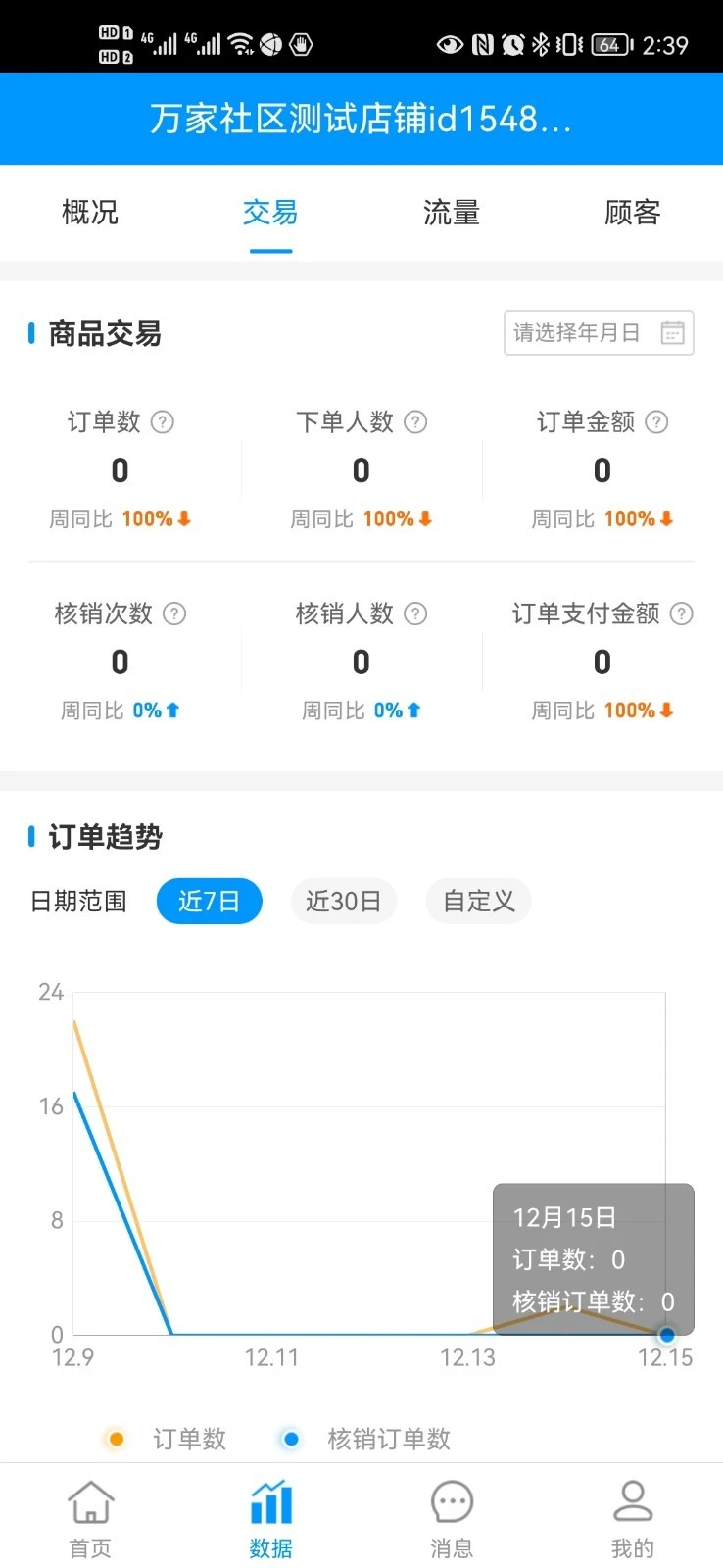Viewport: 723px width, 1568px height.
Task: Switch to the 流量 tab
Action: coord(451,213)
